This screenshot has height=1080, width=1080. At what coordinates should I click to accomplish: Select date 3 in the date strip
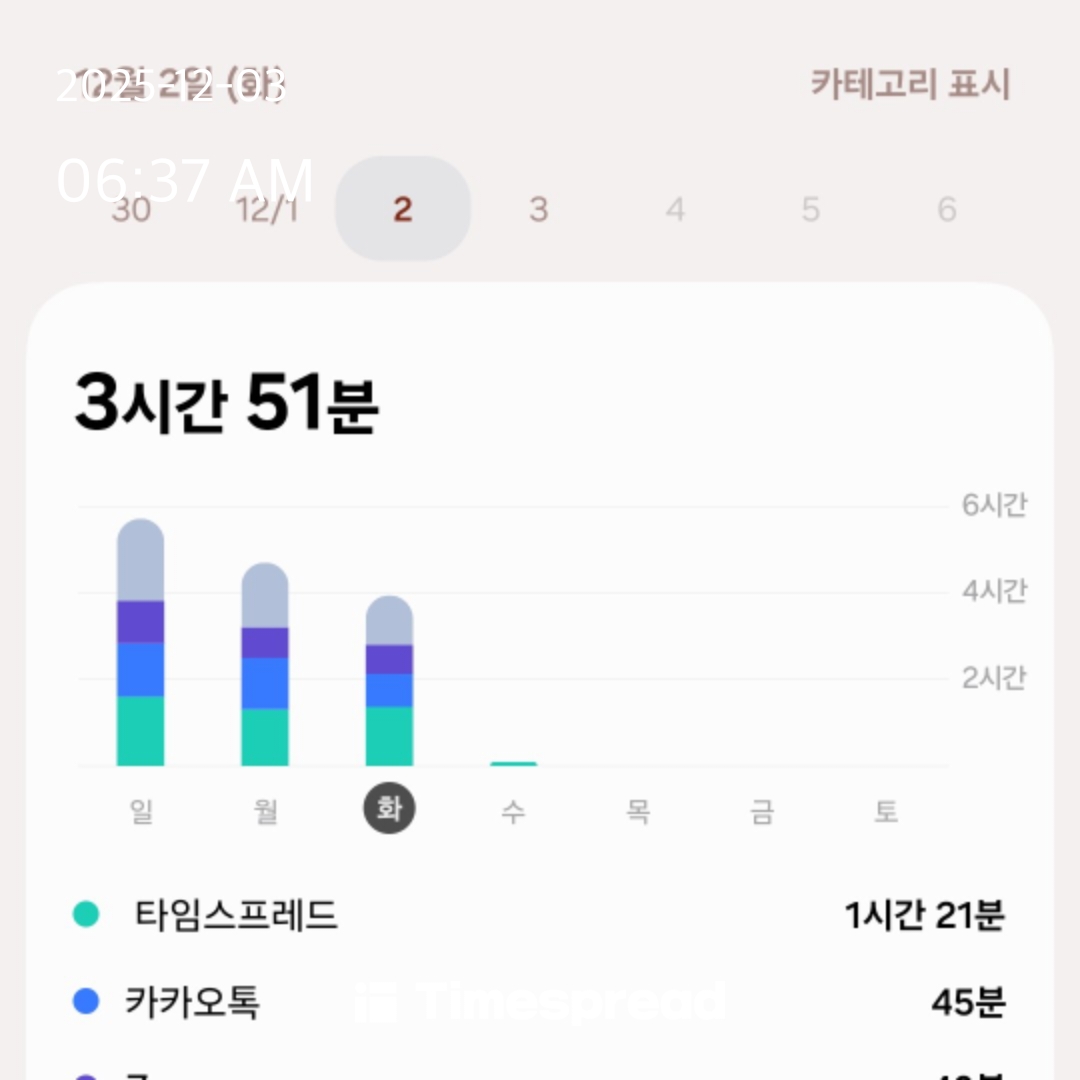tap(538, 209)
